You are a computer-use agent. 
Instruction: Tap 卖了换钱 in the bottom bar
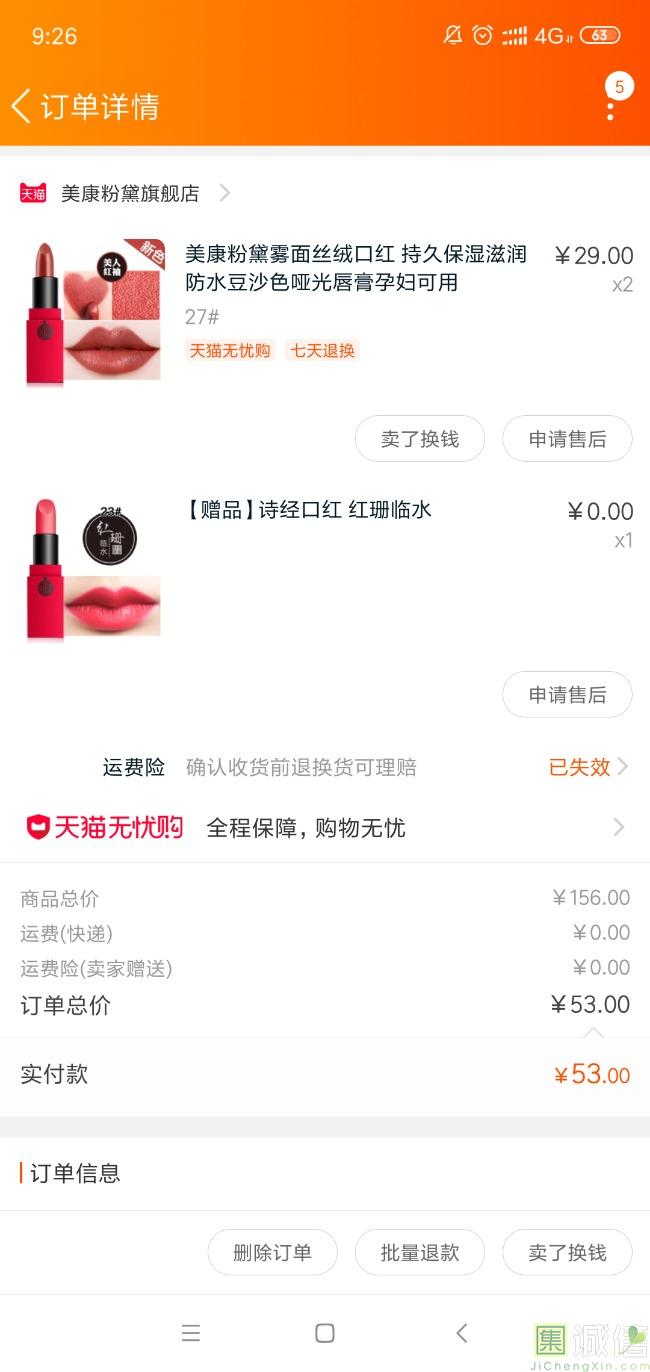(x=567, y=1253)
